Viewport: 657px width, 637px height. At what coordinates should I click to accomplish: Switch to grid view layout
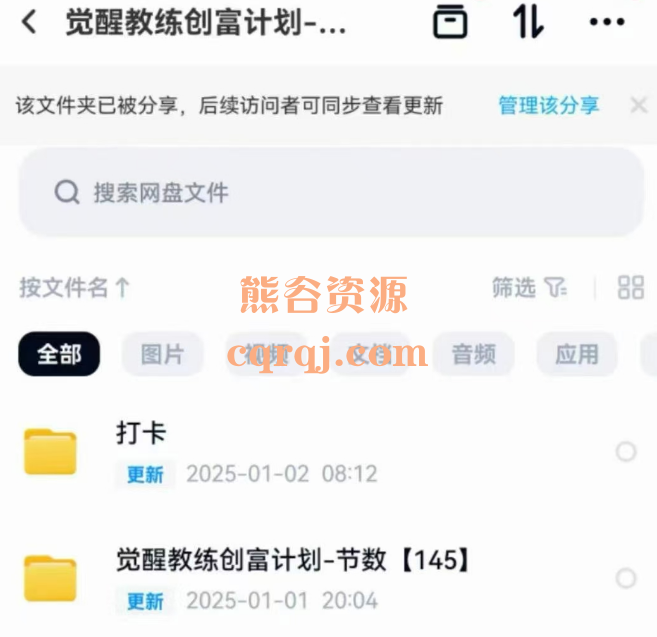pos(631,288)
